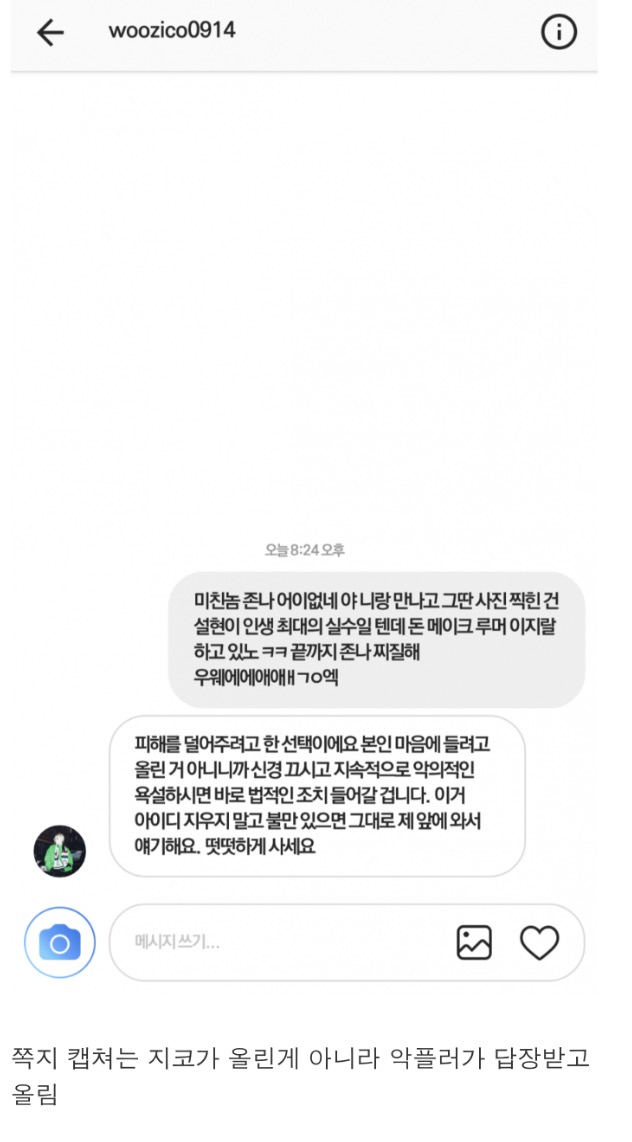Attach a photo from the gallery

click(474, 942)
